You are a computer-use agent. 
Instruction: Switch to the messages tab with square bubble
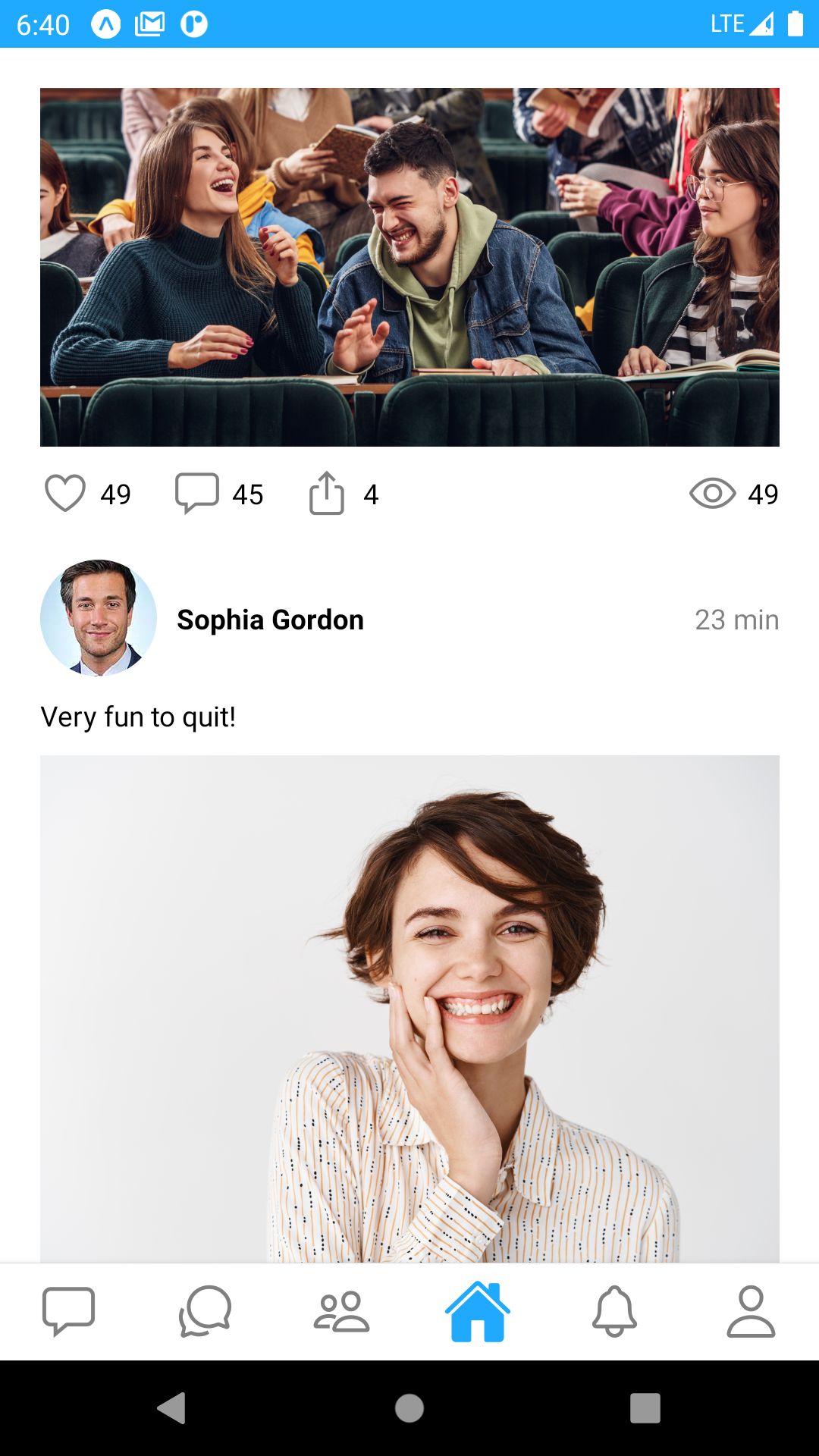pyautogui.click(x=68, y=1311)
